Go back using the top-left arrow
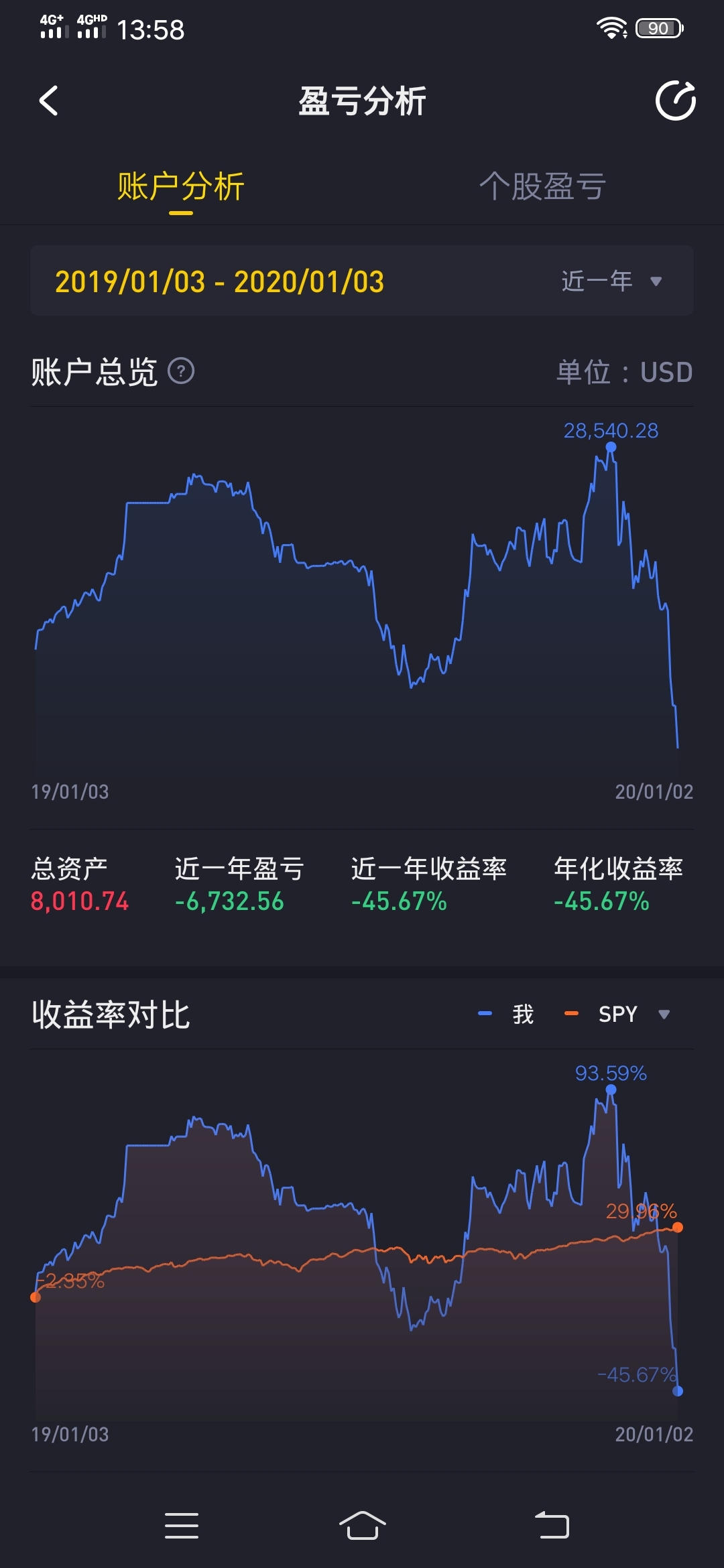 48,101
